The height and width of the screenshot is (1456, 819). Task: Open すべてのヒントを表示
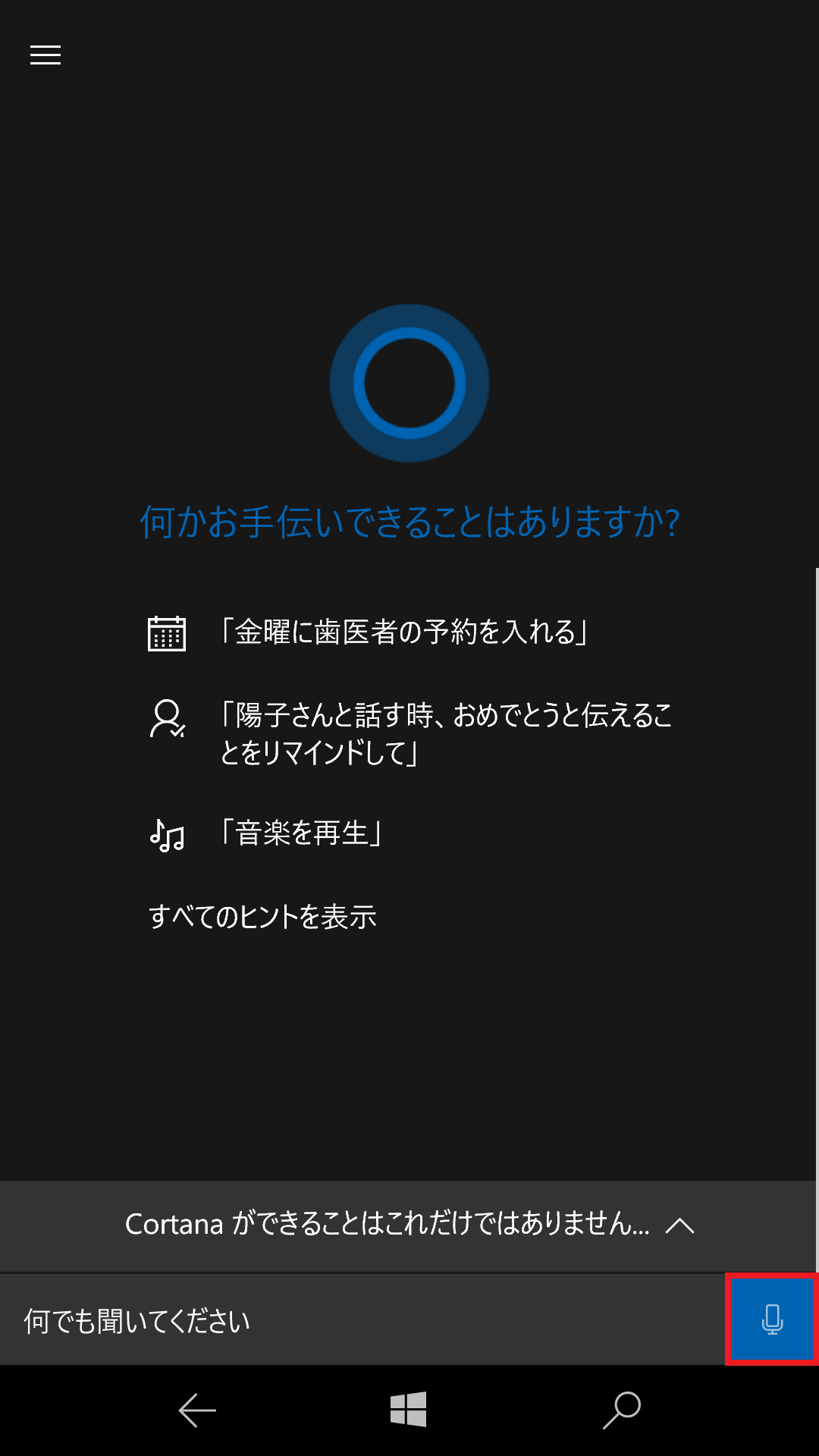pos(262,917)
